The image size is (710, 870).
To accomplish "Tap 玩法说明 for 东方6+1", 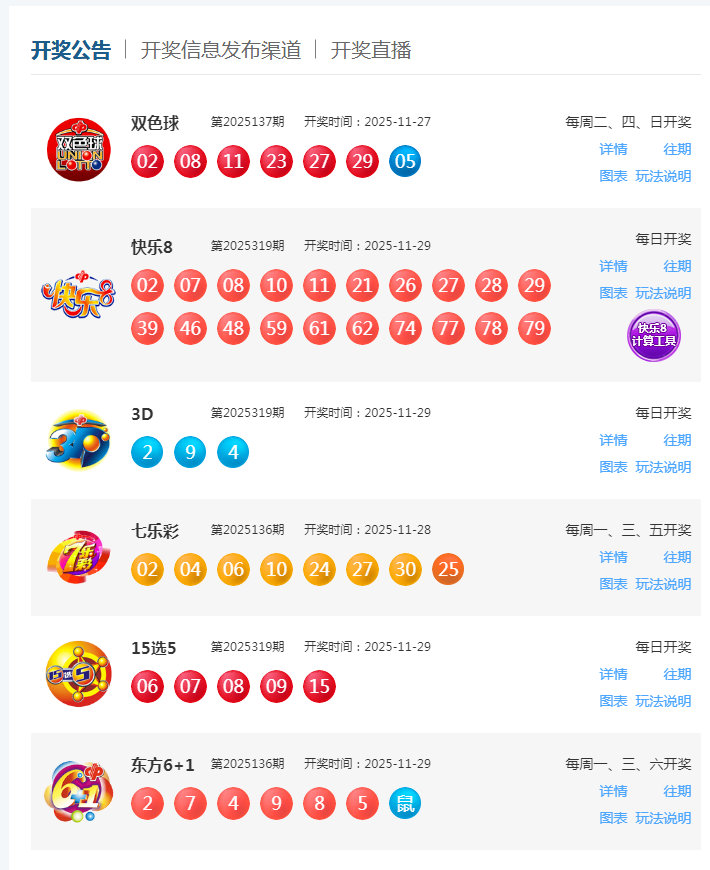I will click(x=663, y=818).
